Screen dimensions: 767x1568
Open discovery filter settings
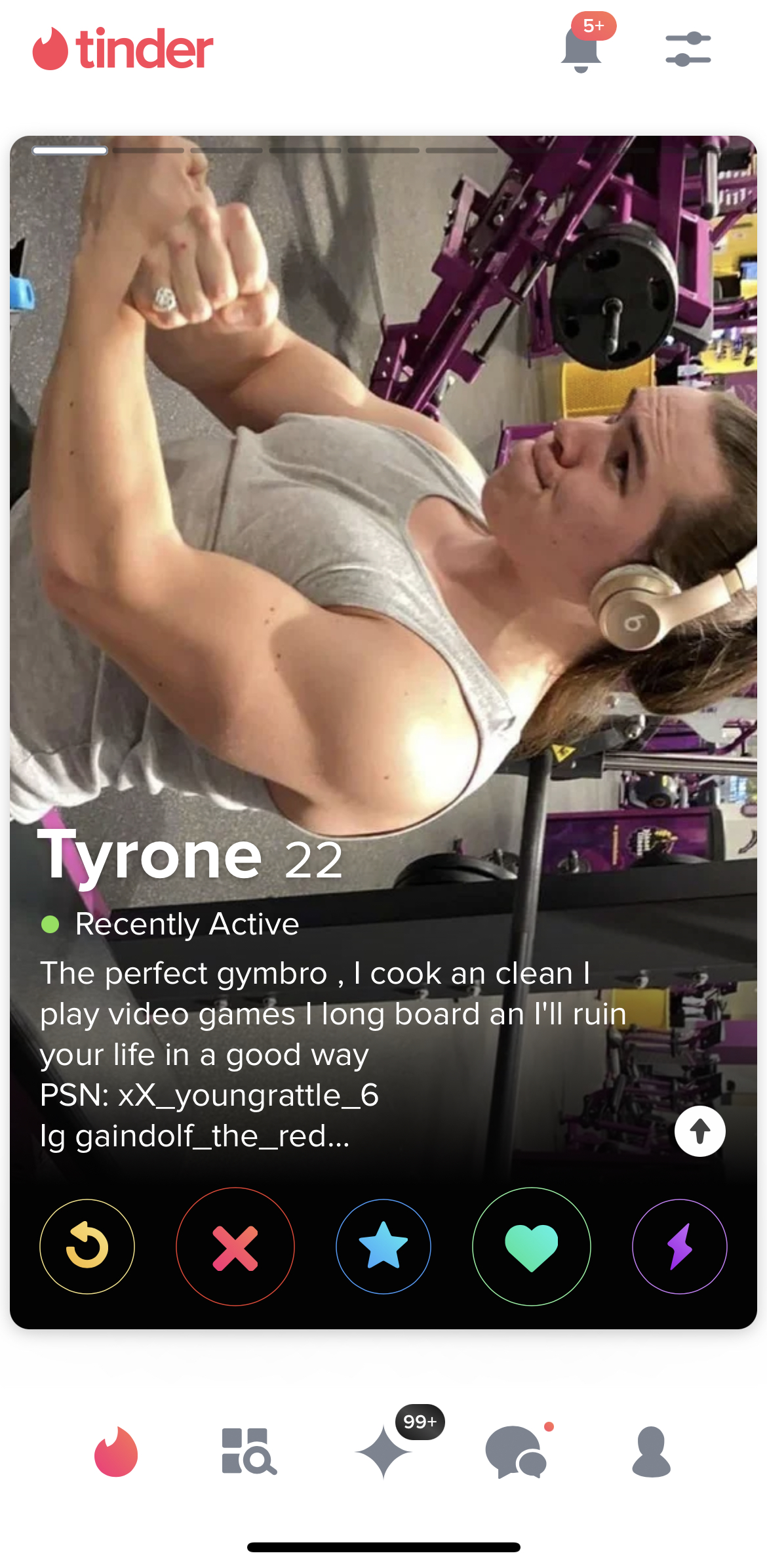(x=688, y=49)
